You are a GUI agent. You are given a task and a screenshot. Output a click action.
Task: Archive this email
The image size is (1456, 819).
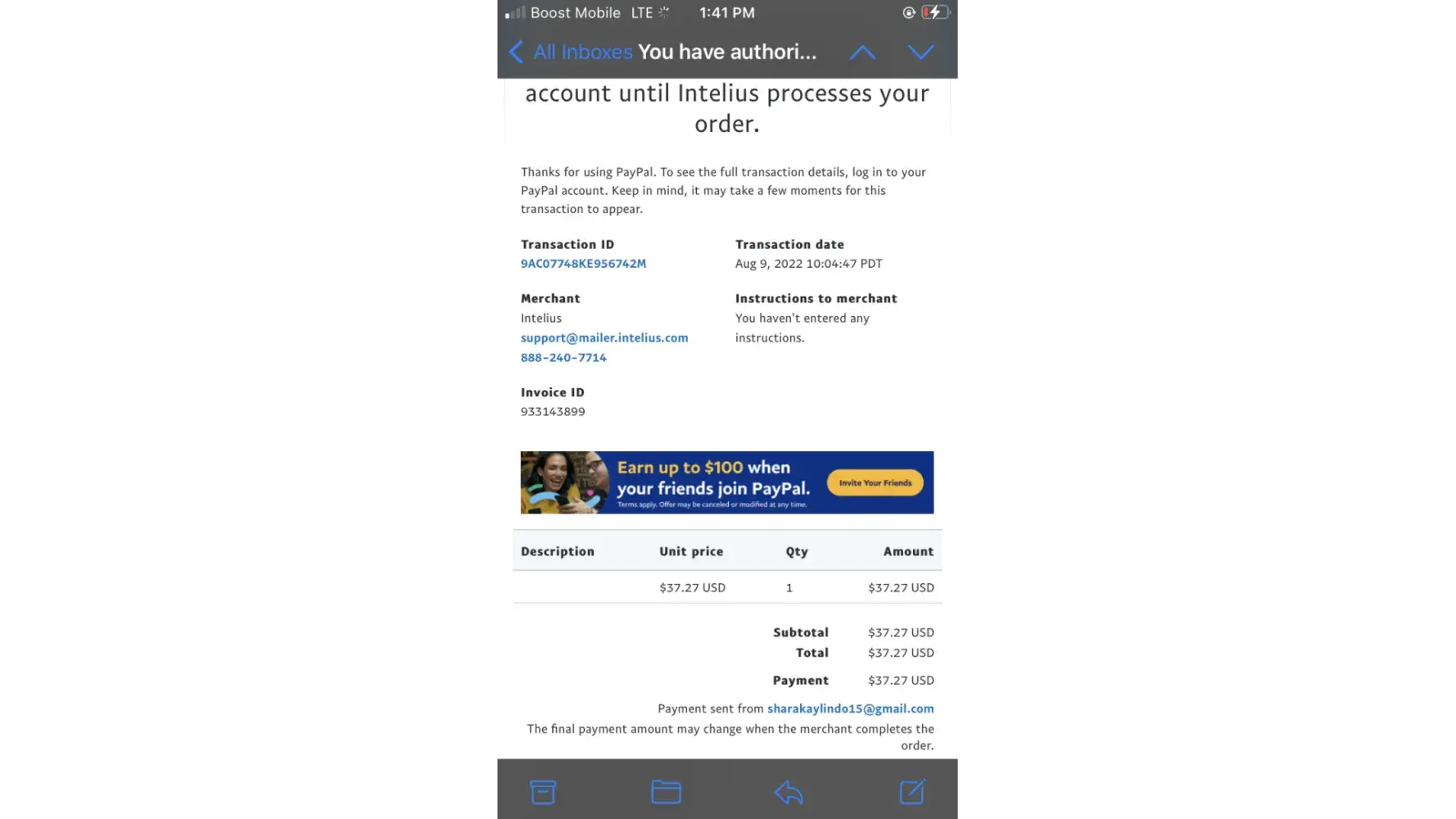point(543,792)
